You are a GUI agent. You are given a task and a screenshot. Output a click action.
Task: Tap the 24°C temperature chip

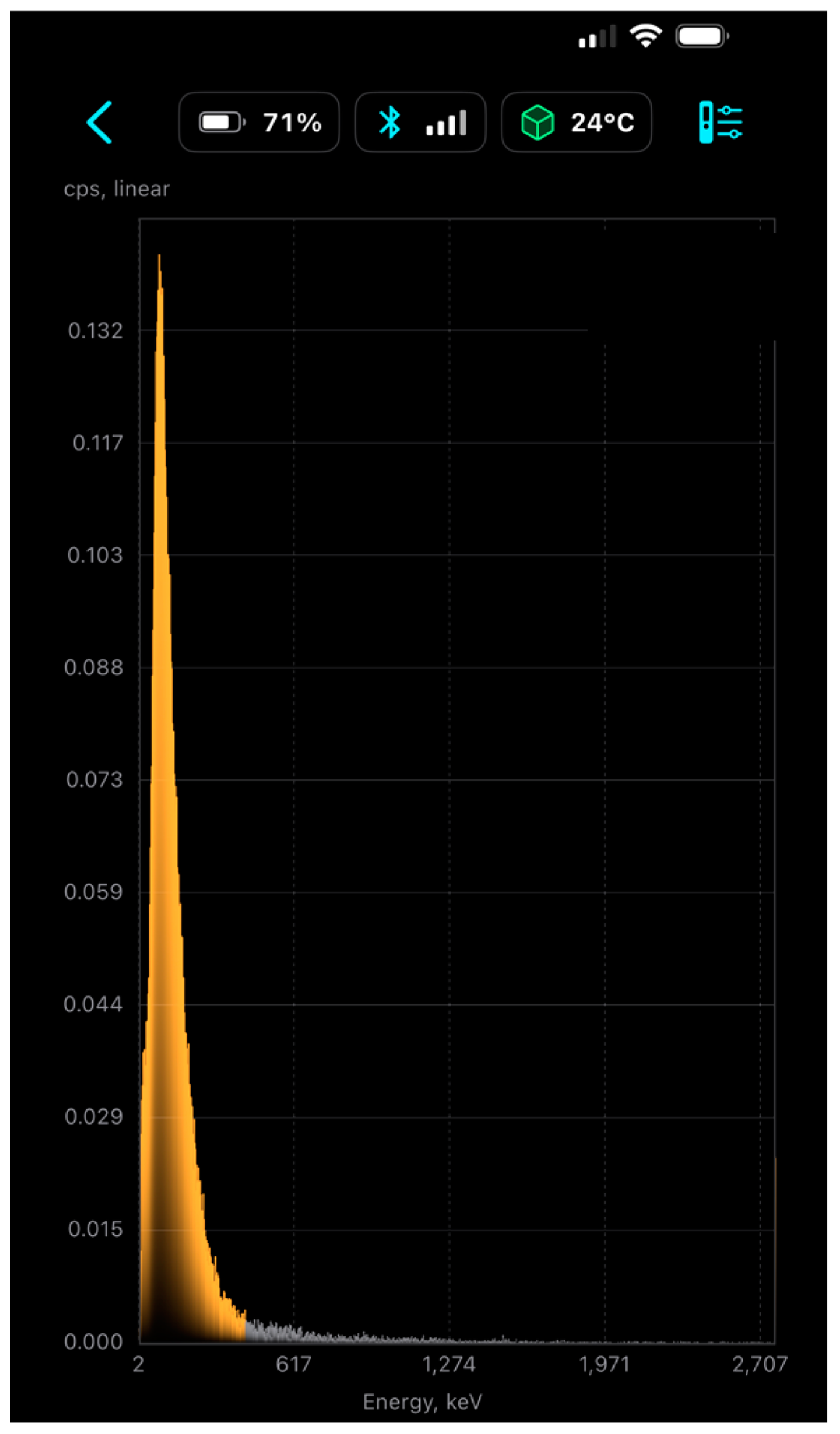pos(576,122)
